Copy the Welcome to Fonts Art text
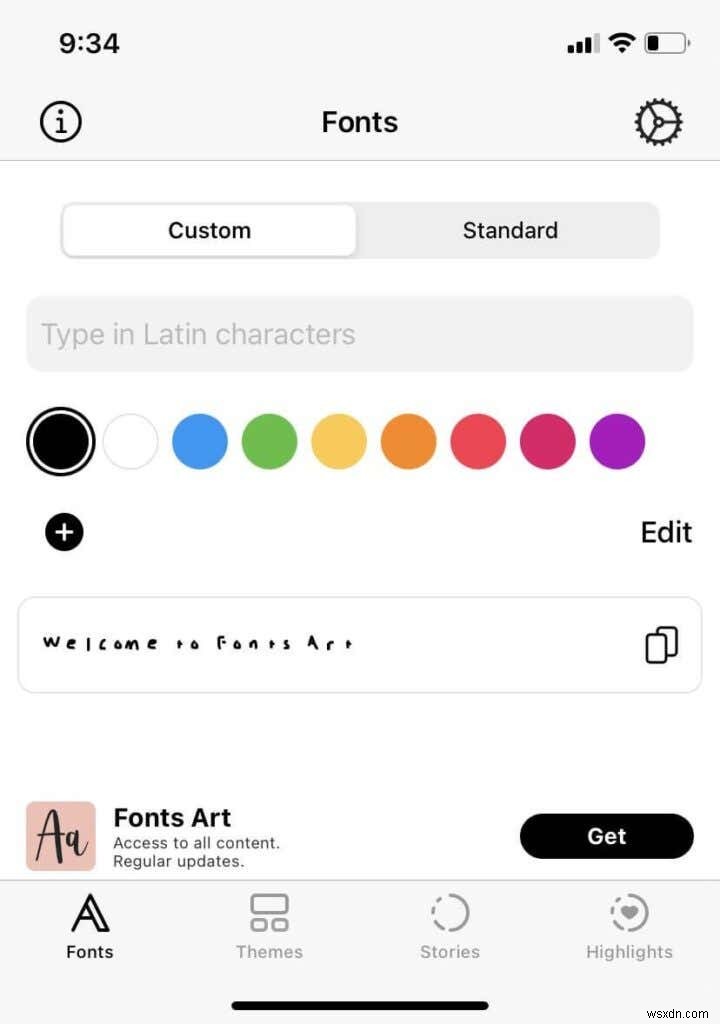720x1024 pixels. point(660,644)
